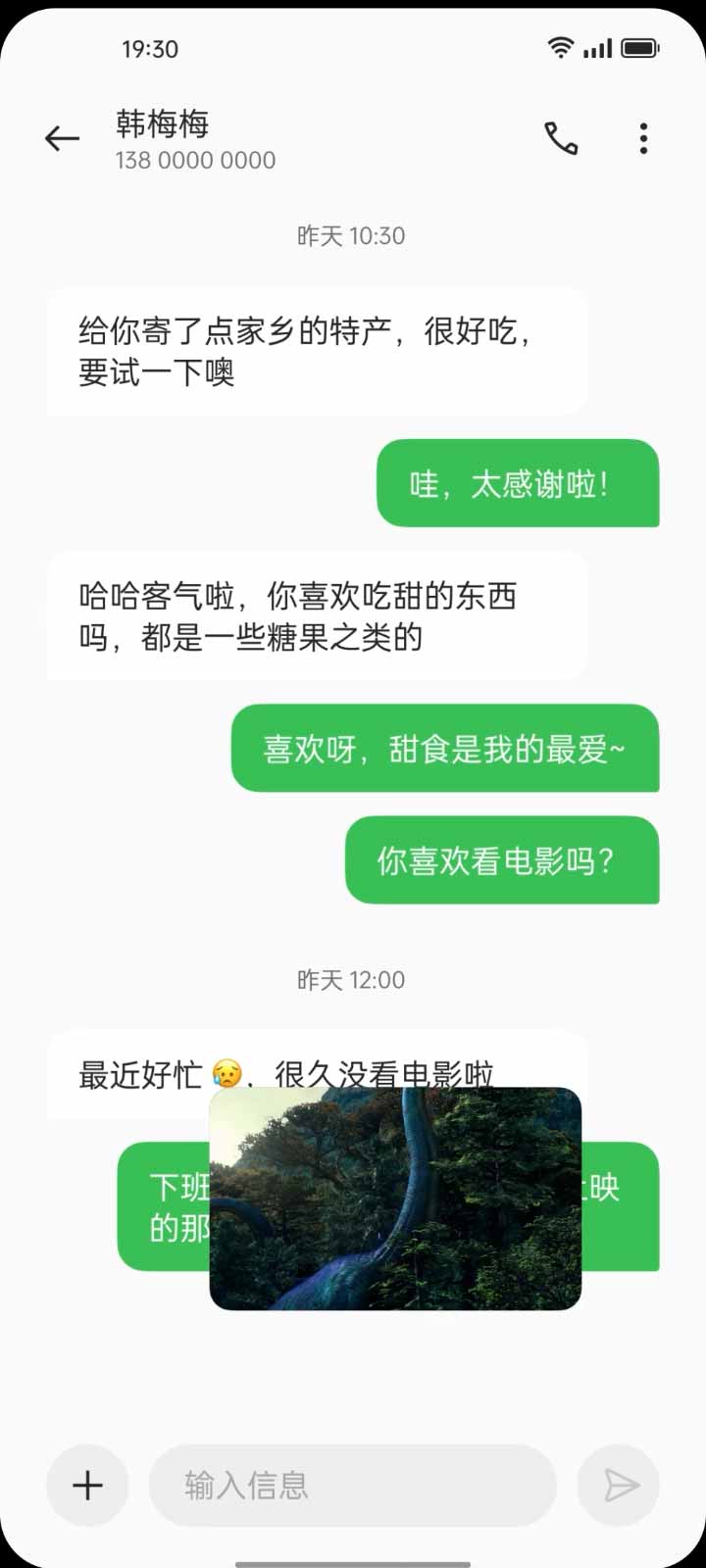Call 韩梅梅 with the phone icon
Screen dimensions: 706x1568
(x=561, y=139)
